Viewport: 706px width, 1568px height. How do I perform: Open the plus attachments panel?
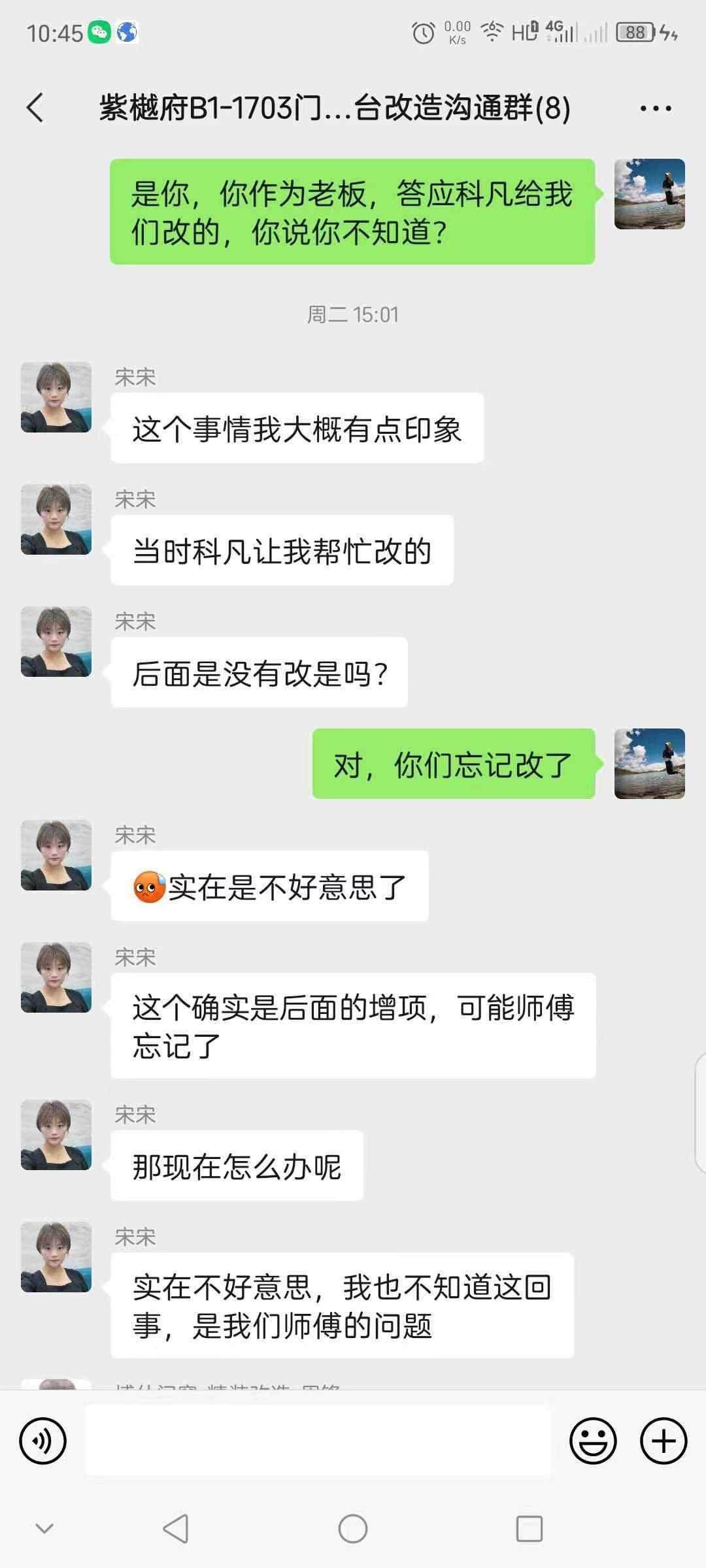click(x=664, y=1441)
